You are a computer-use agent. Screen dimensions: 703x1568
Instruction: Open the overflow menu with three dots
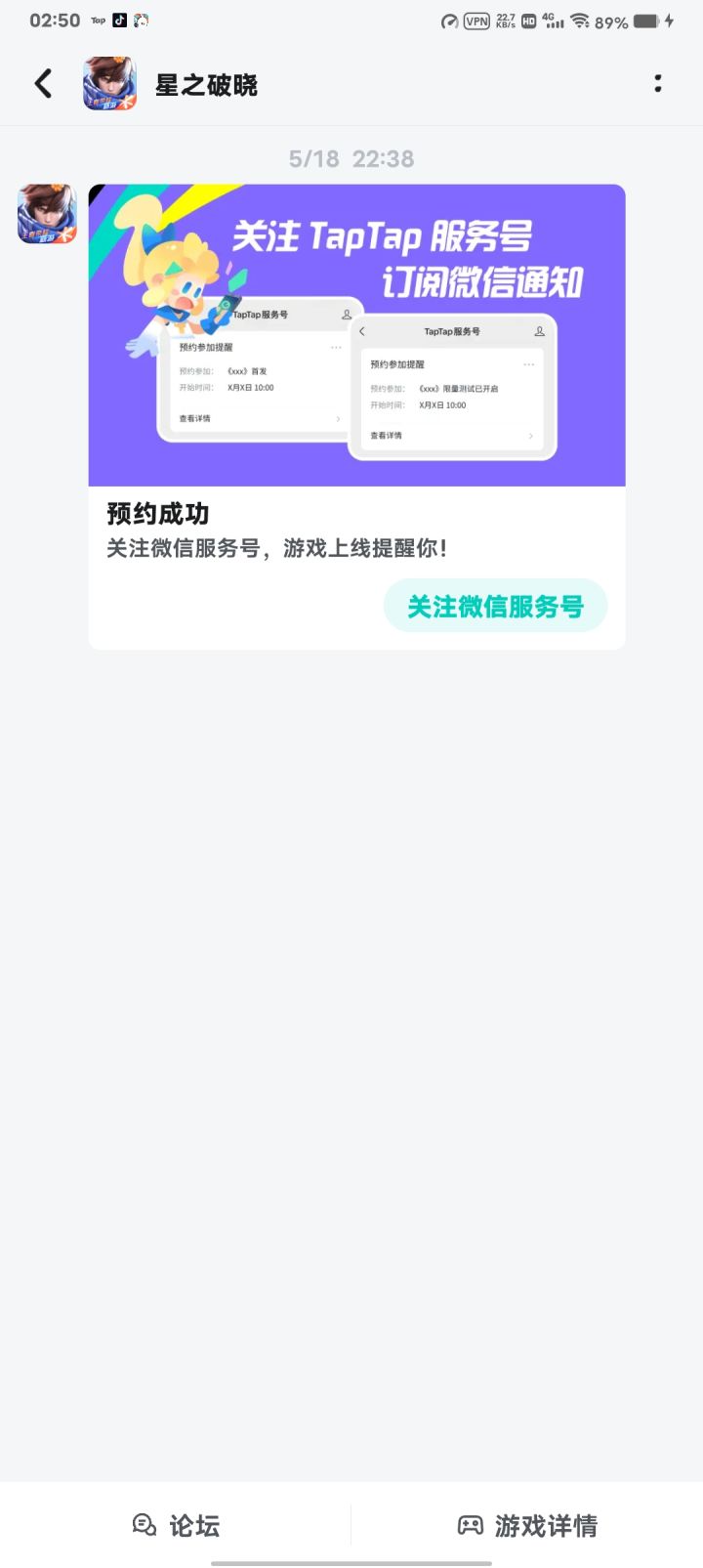[658, 84]
